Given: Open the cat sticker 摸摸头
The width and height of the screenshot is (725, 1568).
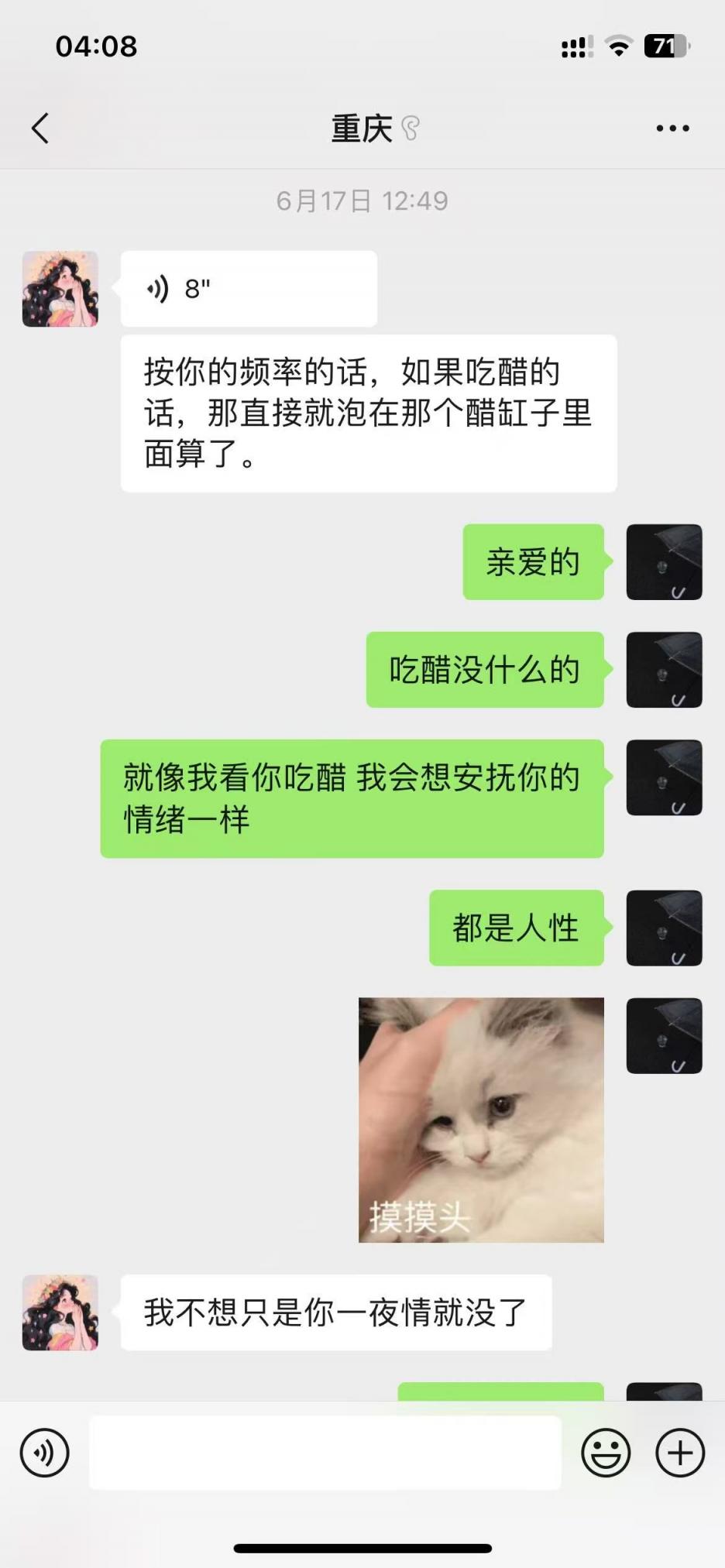Looking at the screenshot, I should 481,1120.
